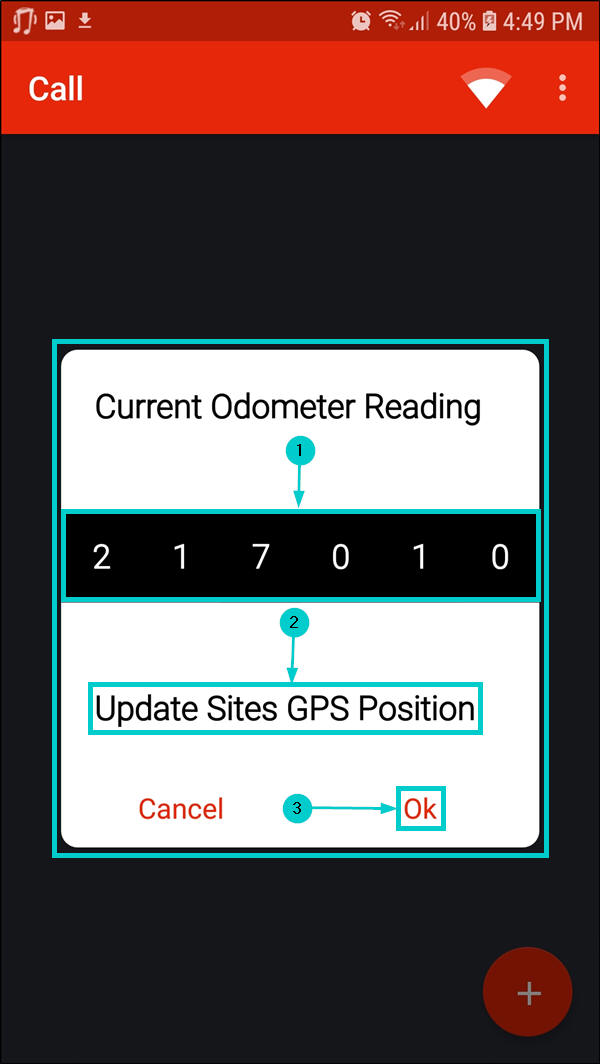This screenshot has width=600, height=1064.
Task: Tap the odometer reading number field
Action: pos(300,556)
